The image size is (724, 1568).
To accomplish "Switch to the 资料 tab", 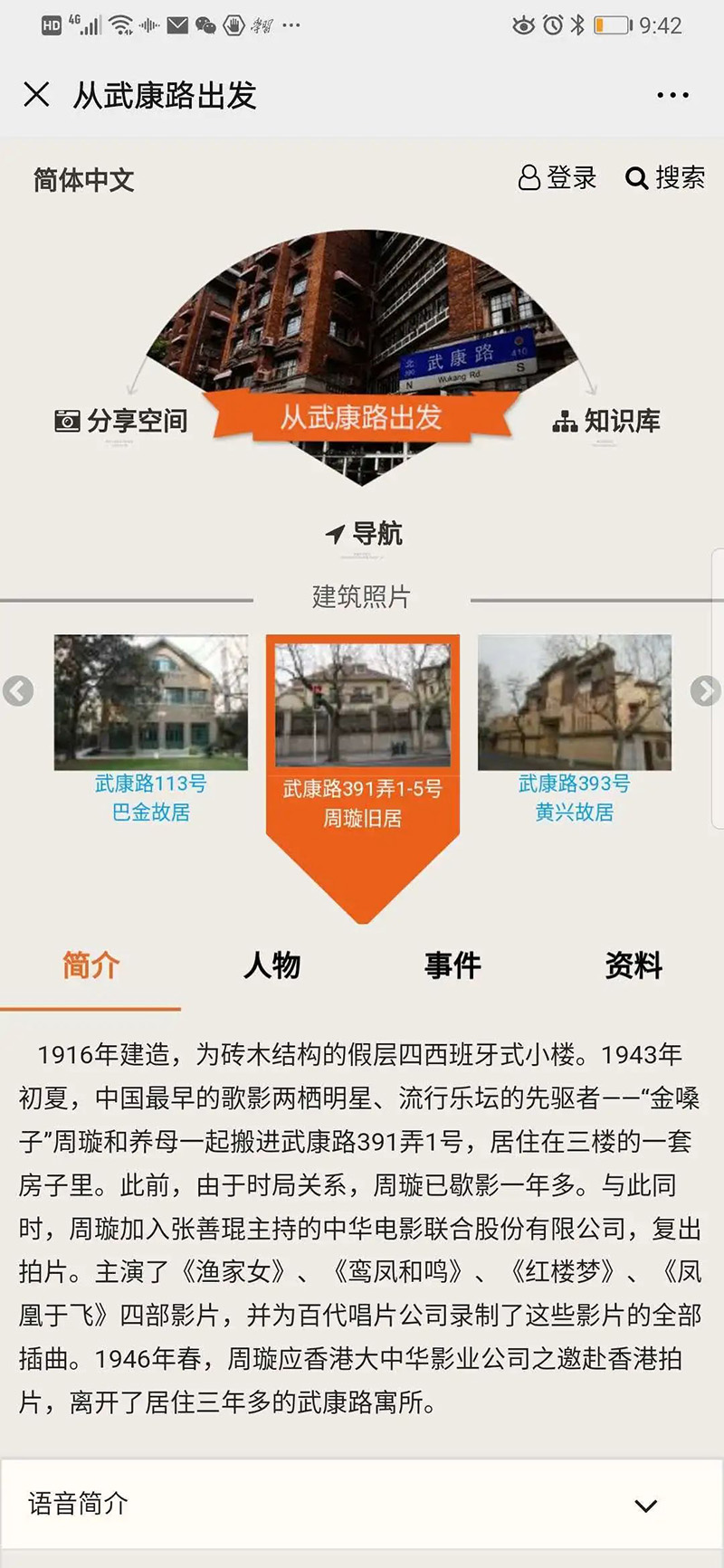I will (x=633, y=965).
